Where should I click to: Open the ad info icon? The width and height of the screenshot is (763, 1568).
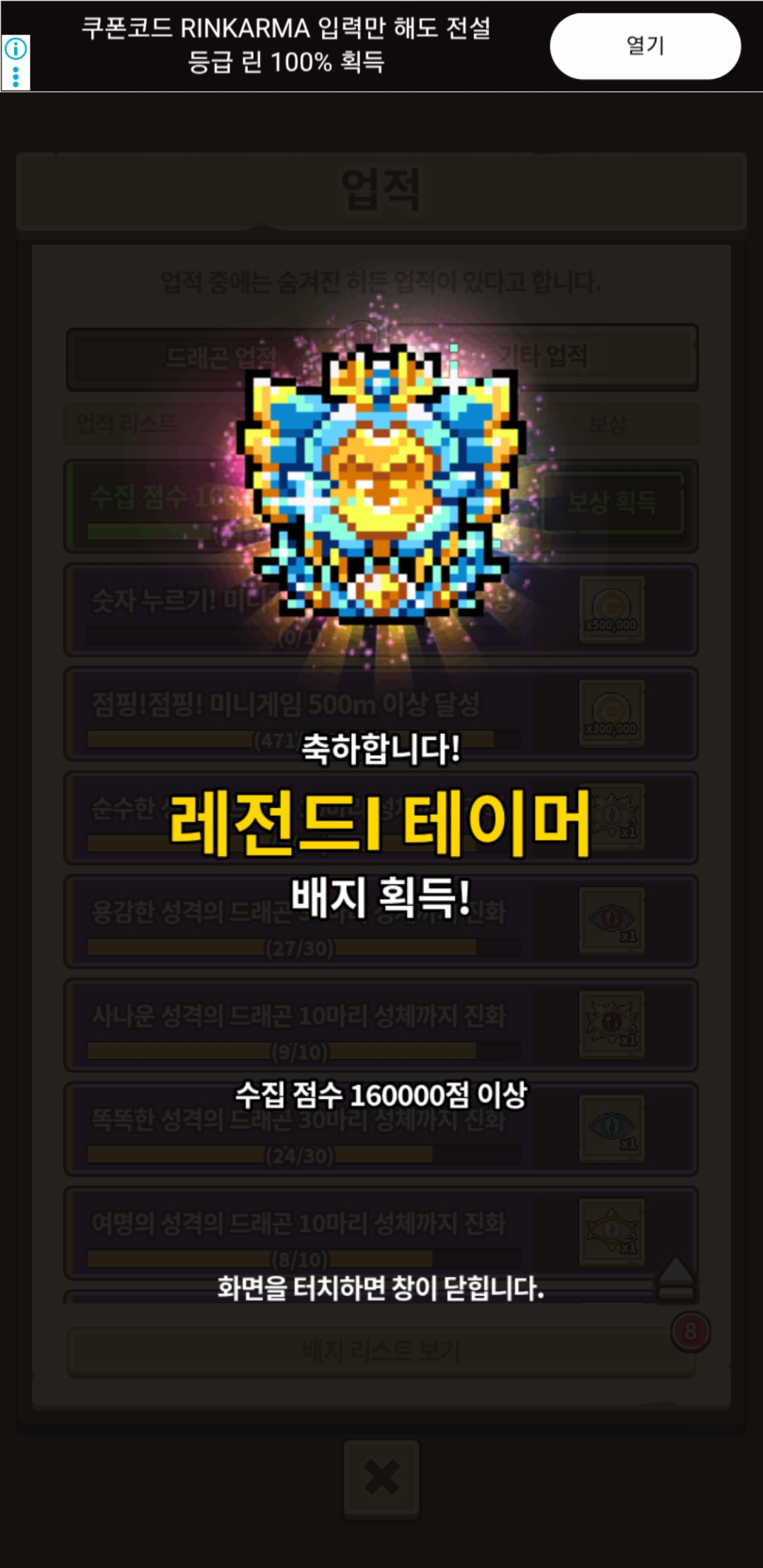(x=16, y=49)
